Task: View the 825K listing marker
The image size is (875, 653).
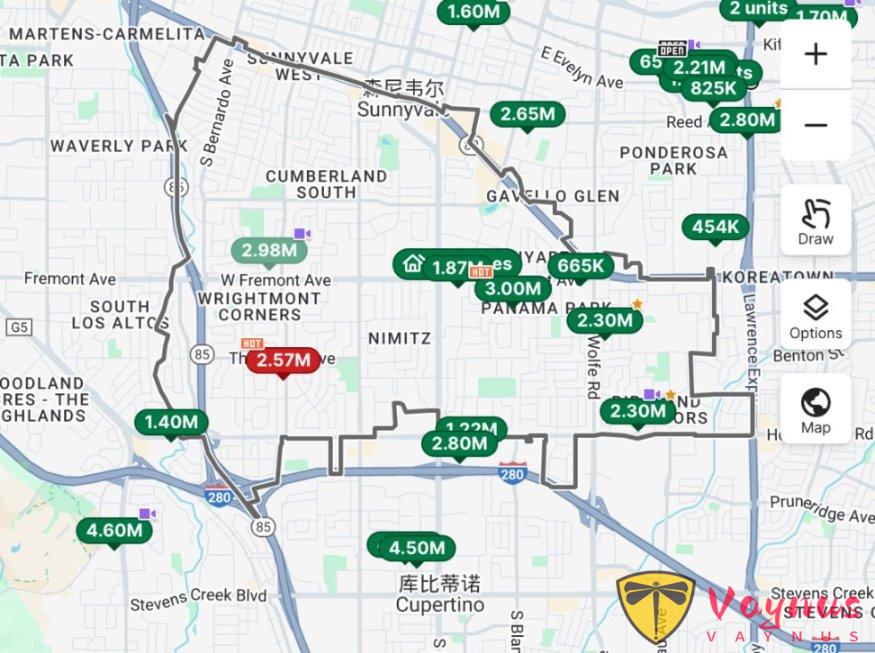Action: pos(713,88)
